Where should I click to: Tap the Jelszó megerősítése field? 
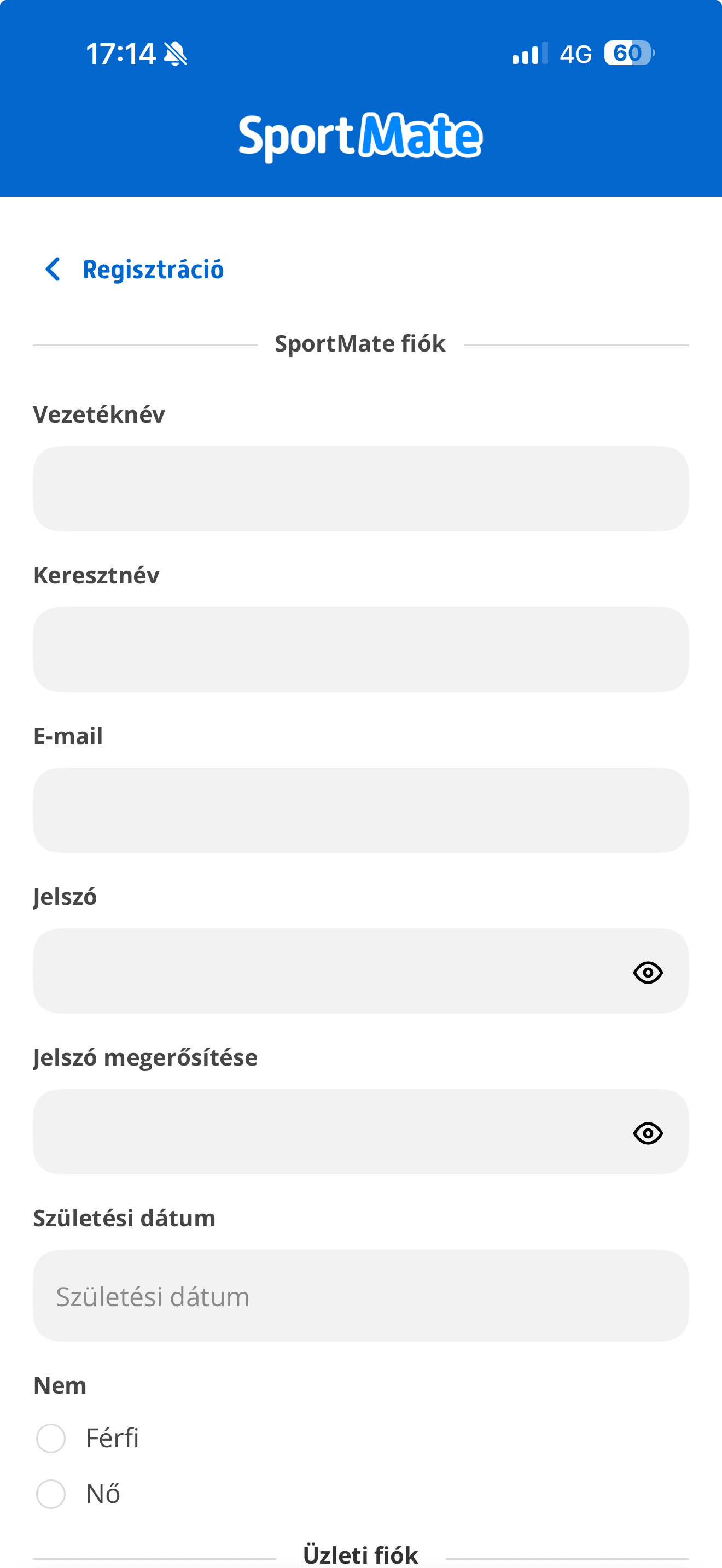[329, 1132]
